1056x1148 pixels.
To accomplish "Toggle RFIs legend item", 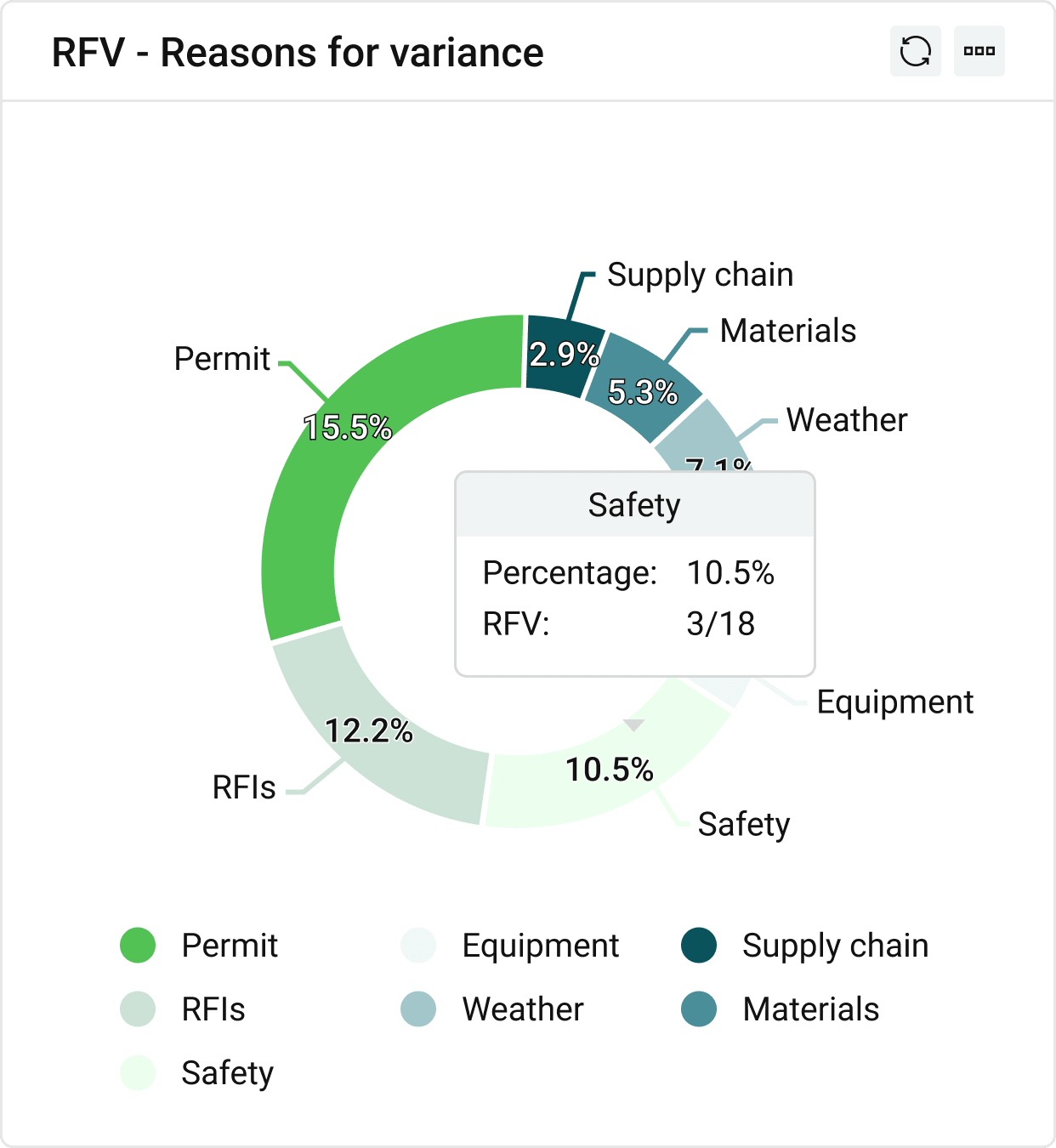I will (184, 1009).
